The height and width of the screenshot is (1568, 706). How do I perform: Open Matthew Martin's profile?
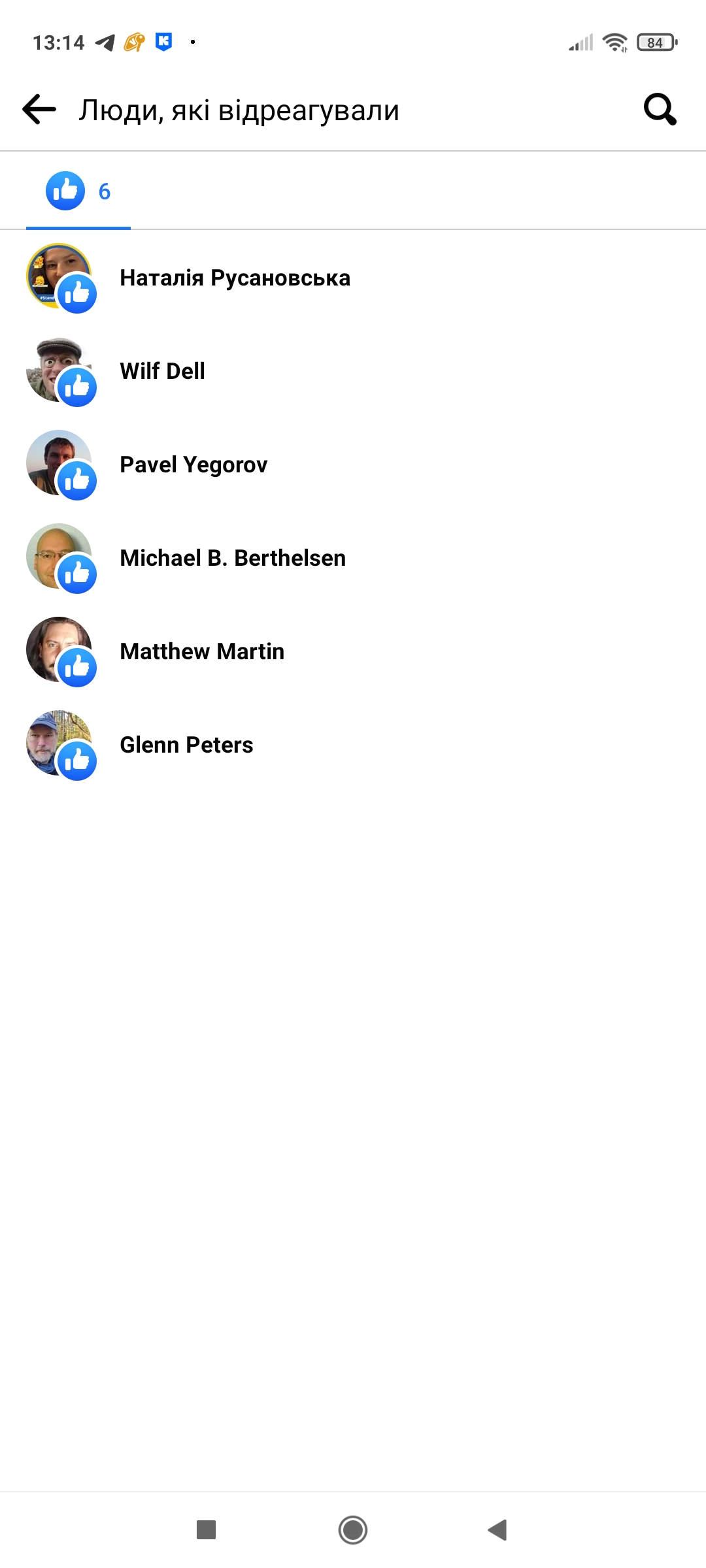pos(202,651)
